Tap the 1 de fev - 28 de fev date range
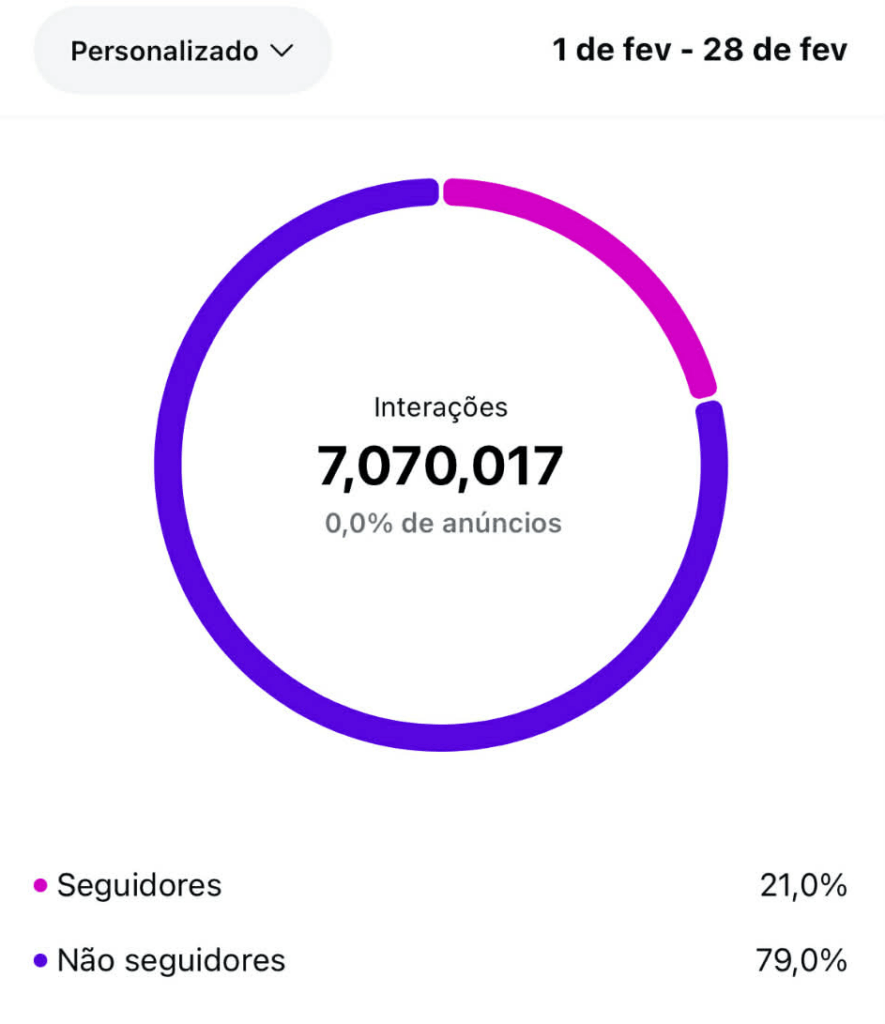 699,51
